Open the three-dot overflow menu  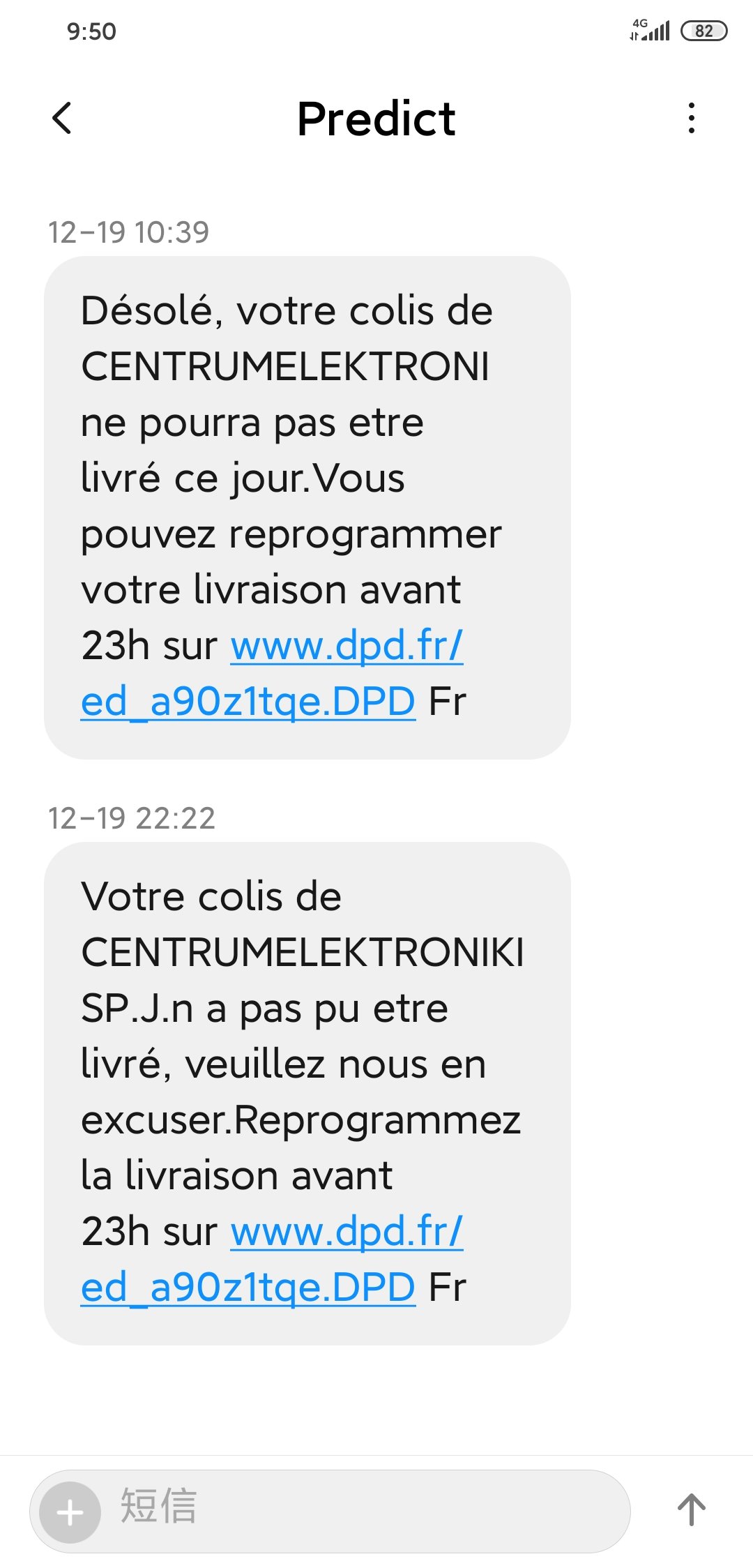pos(691,118)
